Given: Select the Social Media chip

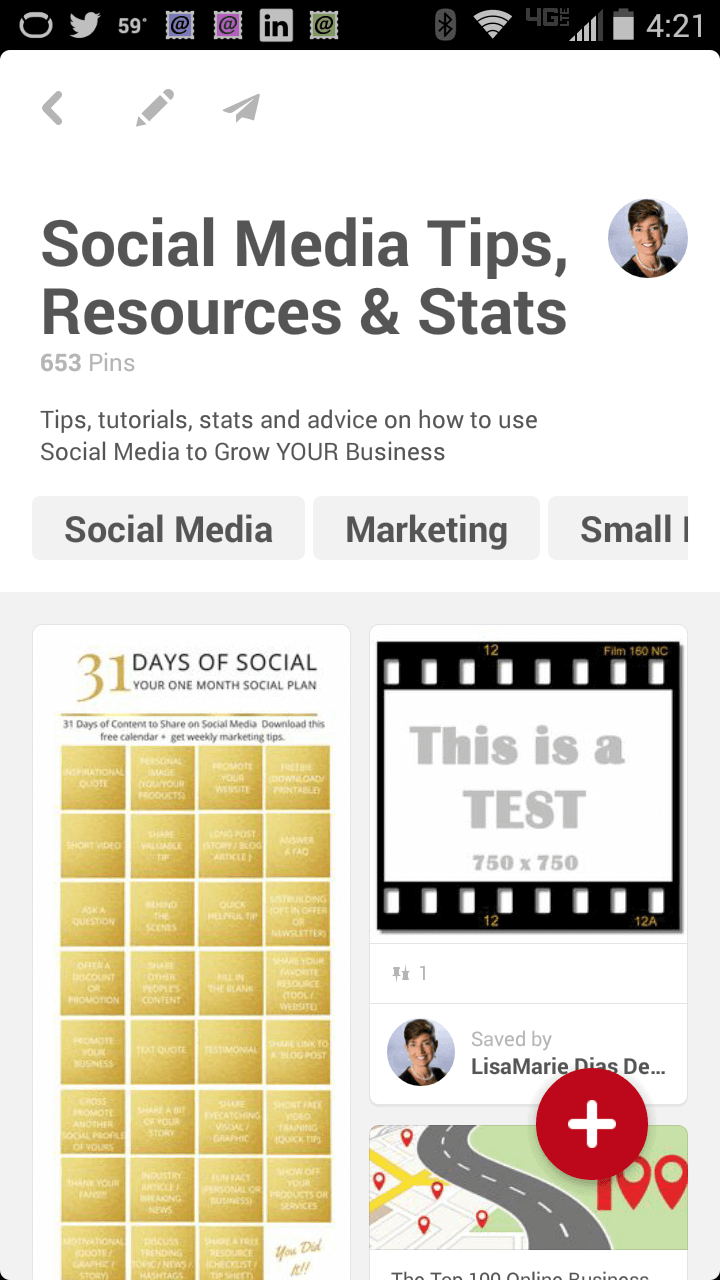Looking at the screenshot, I should 168,529.
